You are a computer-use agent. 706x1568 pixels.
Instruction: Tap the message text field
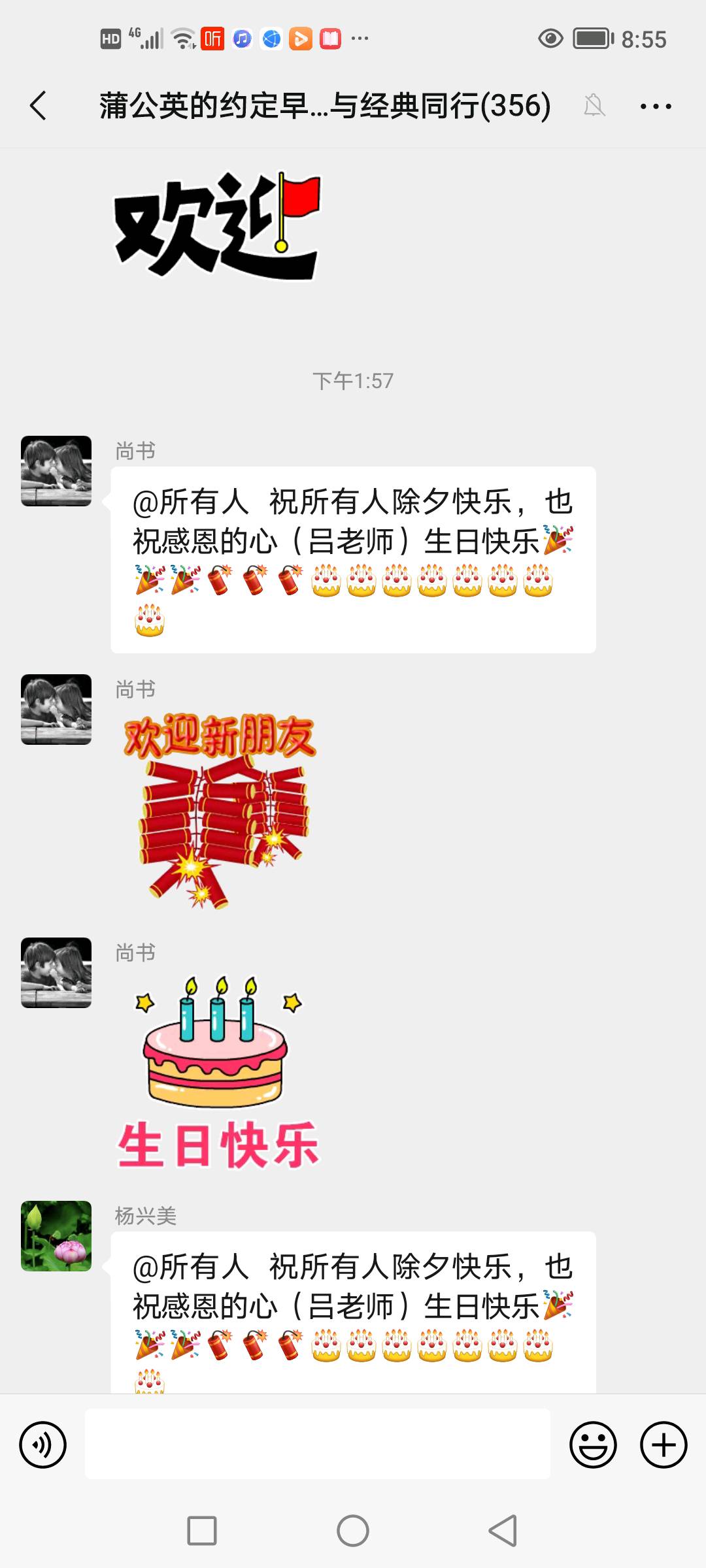[318, 1444]
